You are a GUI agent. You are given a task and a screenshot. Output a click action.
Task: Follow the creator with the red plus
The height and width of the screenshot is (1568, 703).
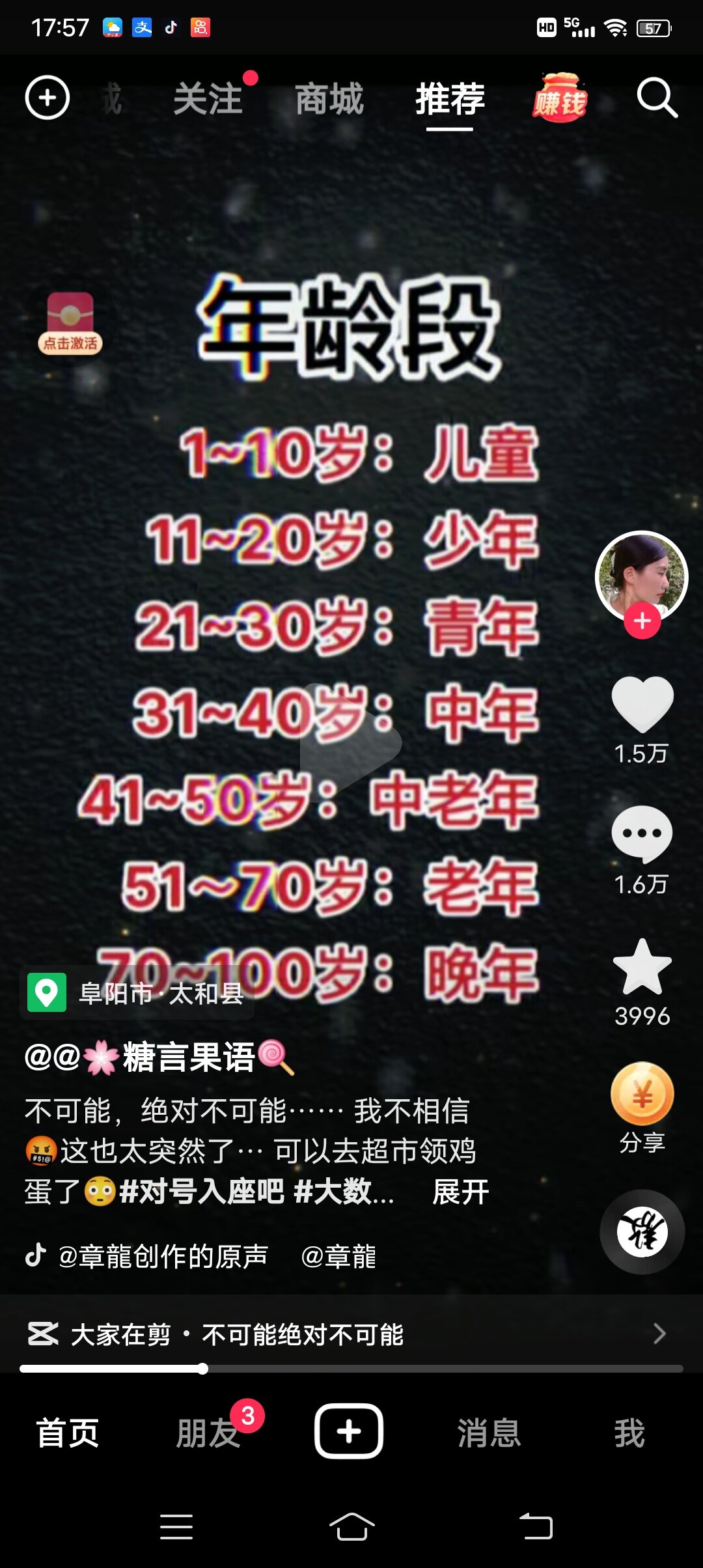[x=642, y=621]
